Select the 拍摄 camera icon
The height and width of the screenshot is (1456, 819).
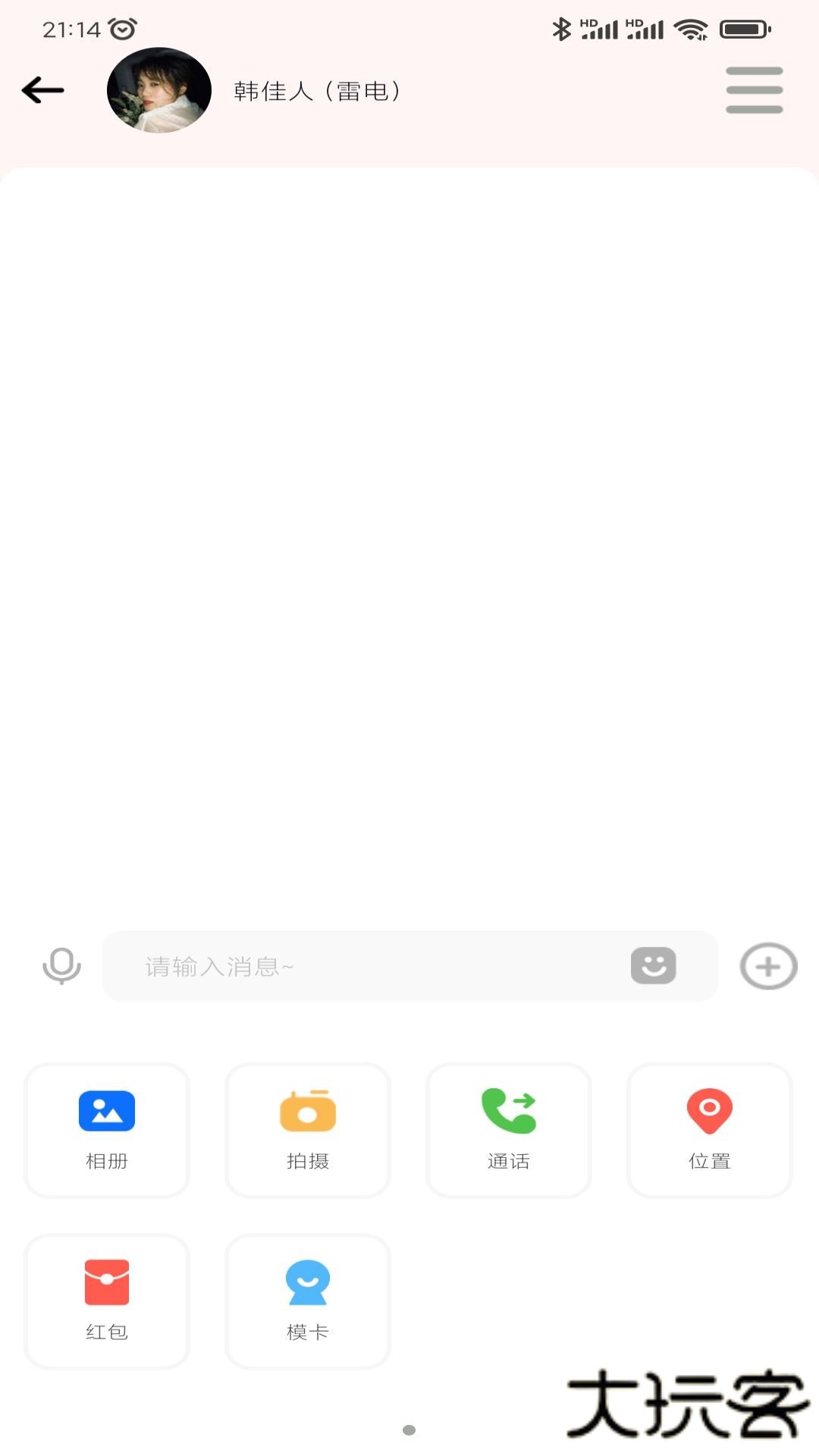307,1130
